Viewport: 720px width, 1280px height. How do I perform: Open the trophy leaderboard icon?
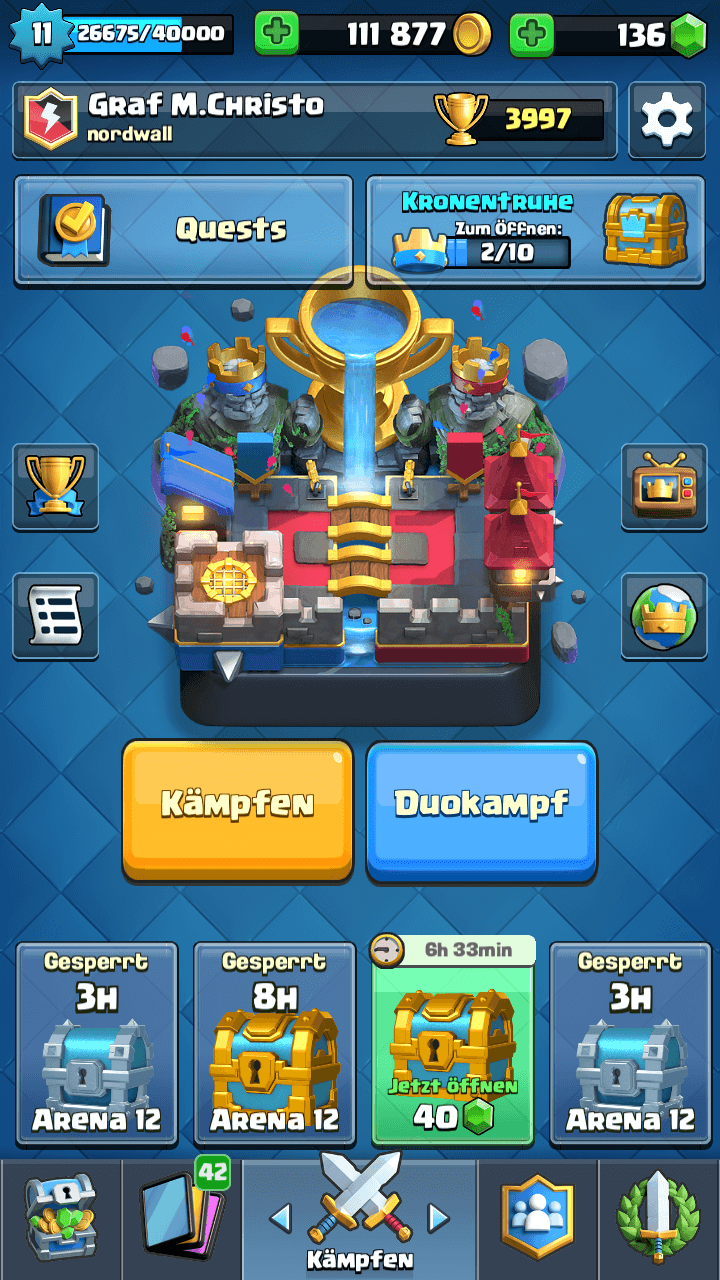click(55, 486)
